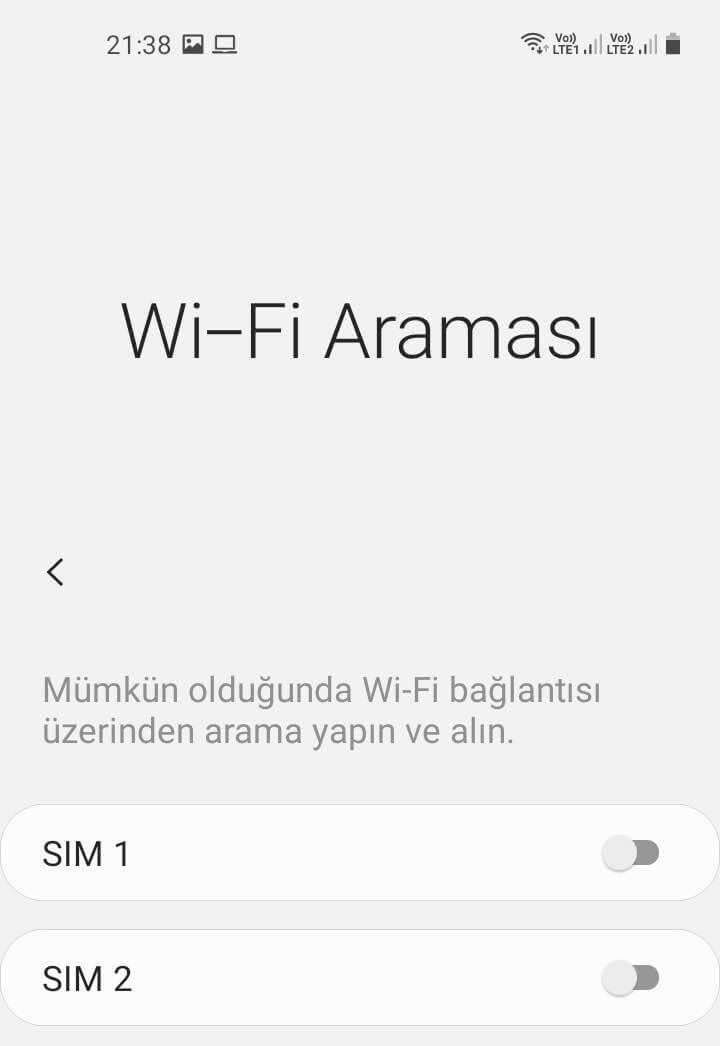This screenshot has width=720, height=1046.
Task: Go back from Wi-Fi Araması screen
Action: [55, 572]
